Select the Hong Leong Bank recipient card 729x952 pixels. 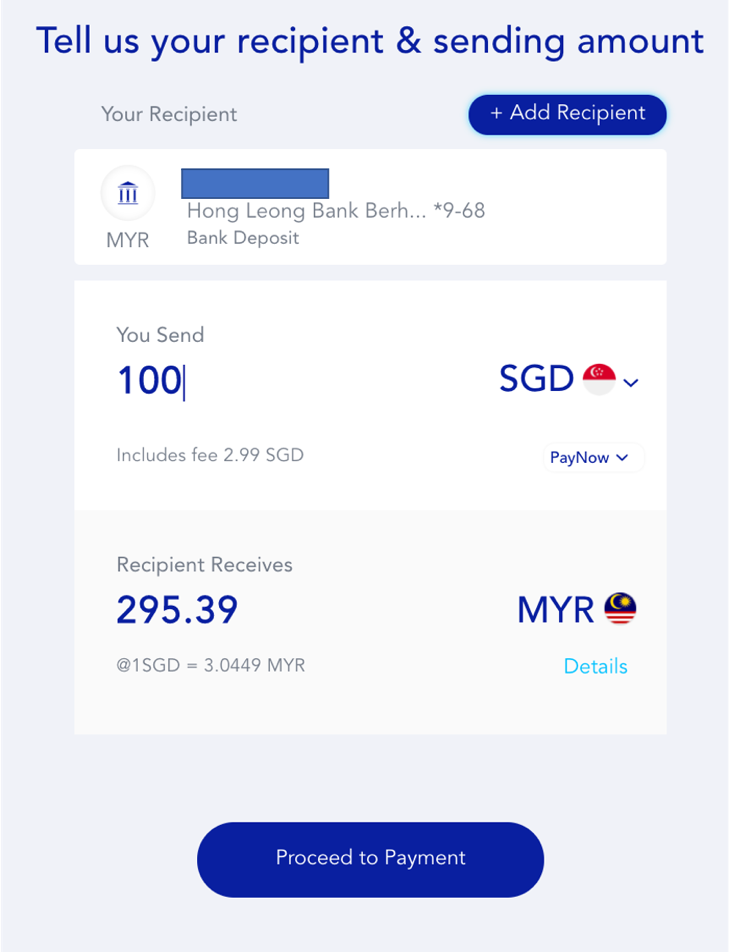click(370, 207)
